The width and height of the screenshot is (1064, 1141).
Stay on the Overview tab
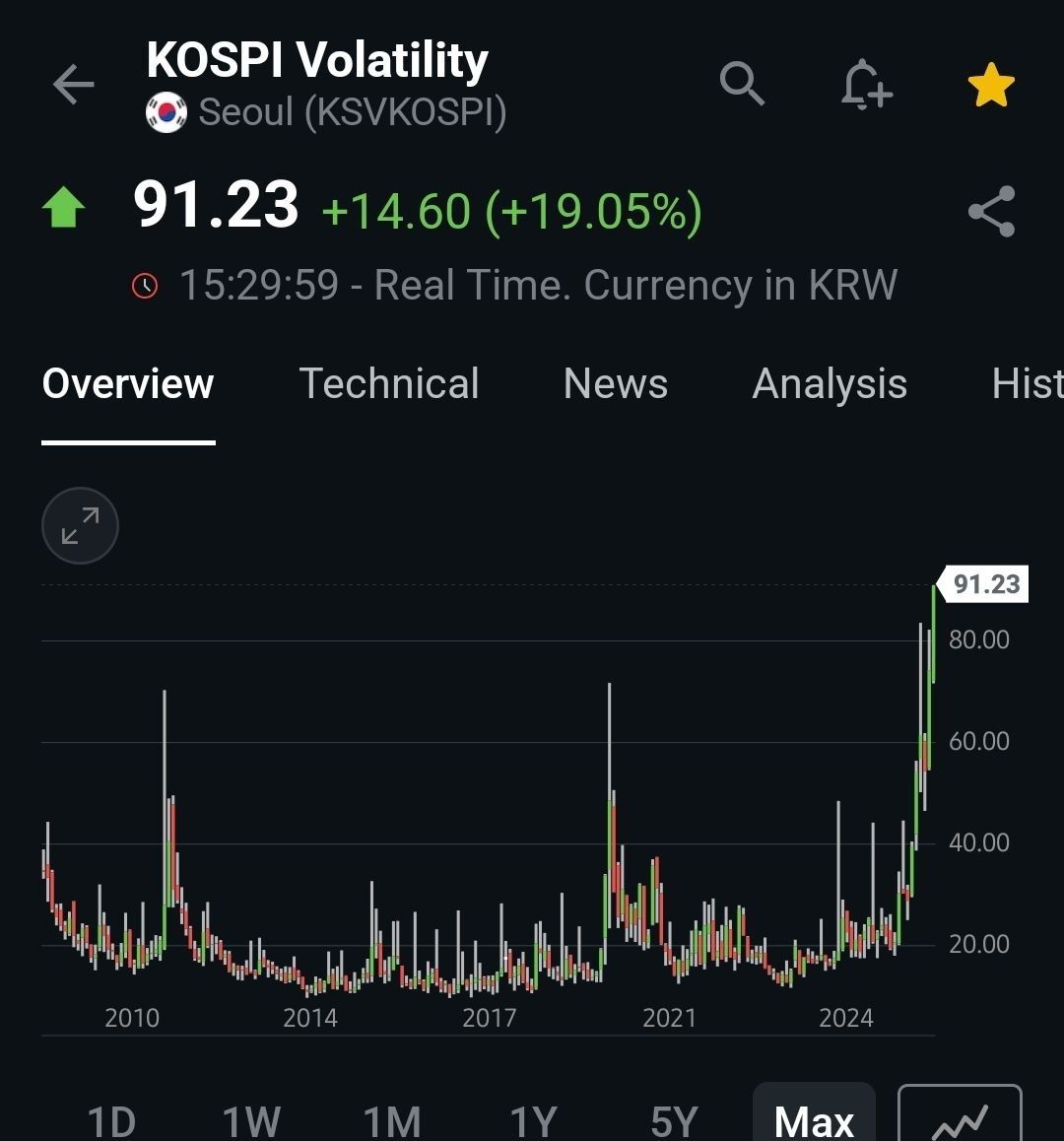(x=128, y=383)
